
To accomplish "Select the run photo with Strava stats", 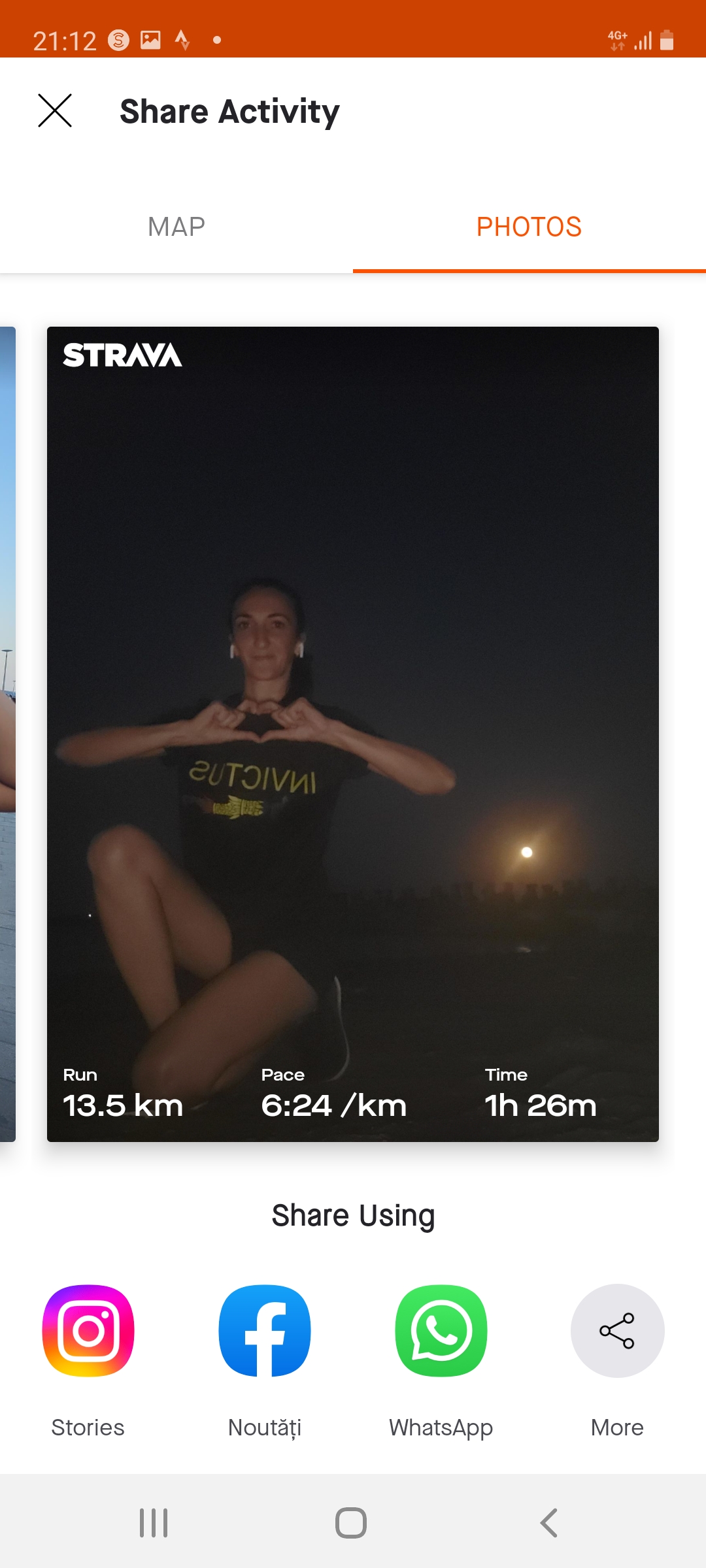I will coord(353,734).
